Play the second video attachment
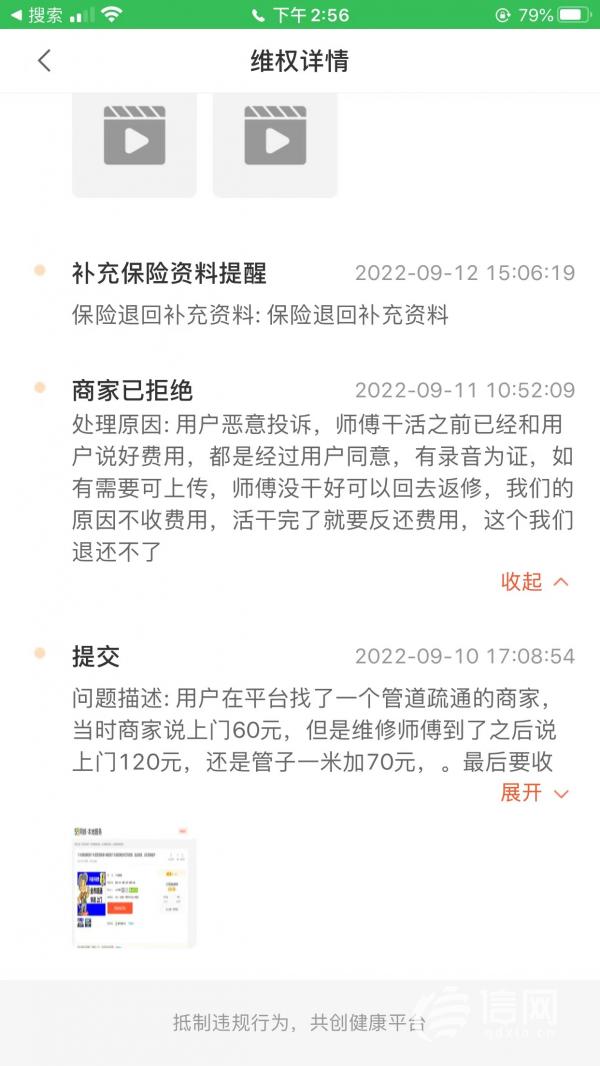This screenshot has height=1066, width=600. [275, 144]
